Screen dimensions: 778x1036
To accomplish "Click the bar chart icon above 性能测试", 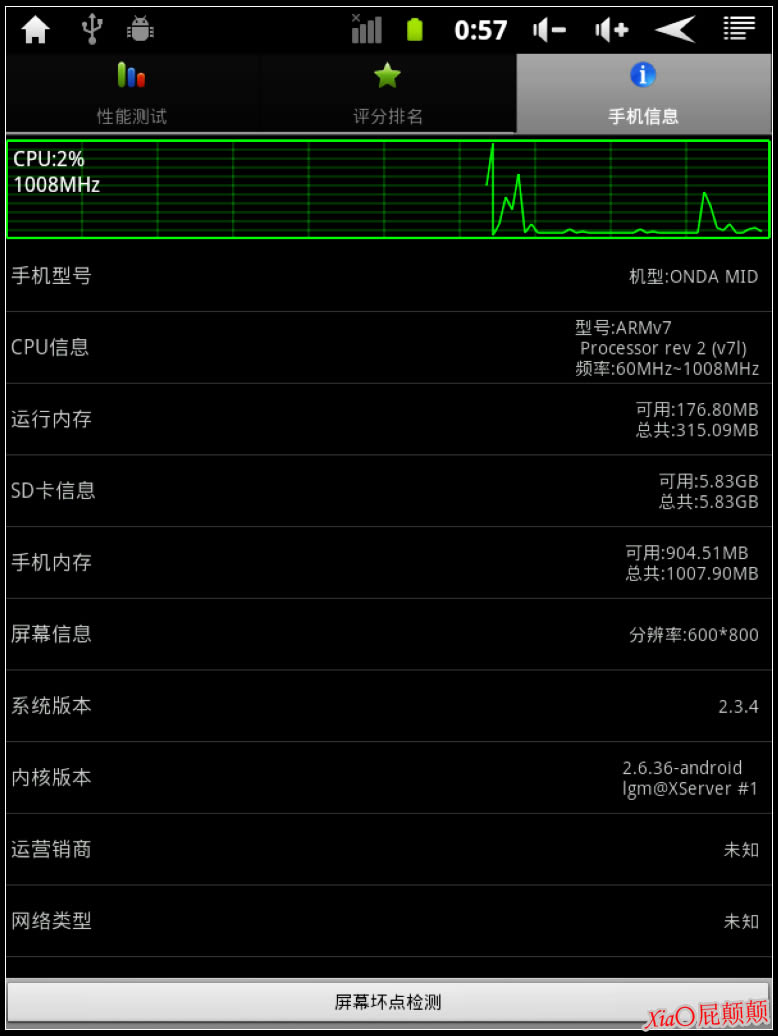I will (129, 75).
